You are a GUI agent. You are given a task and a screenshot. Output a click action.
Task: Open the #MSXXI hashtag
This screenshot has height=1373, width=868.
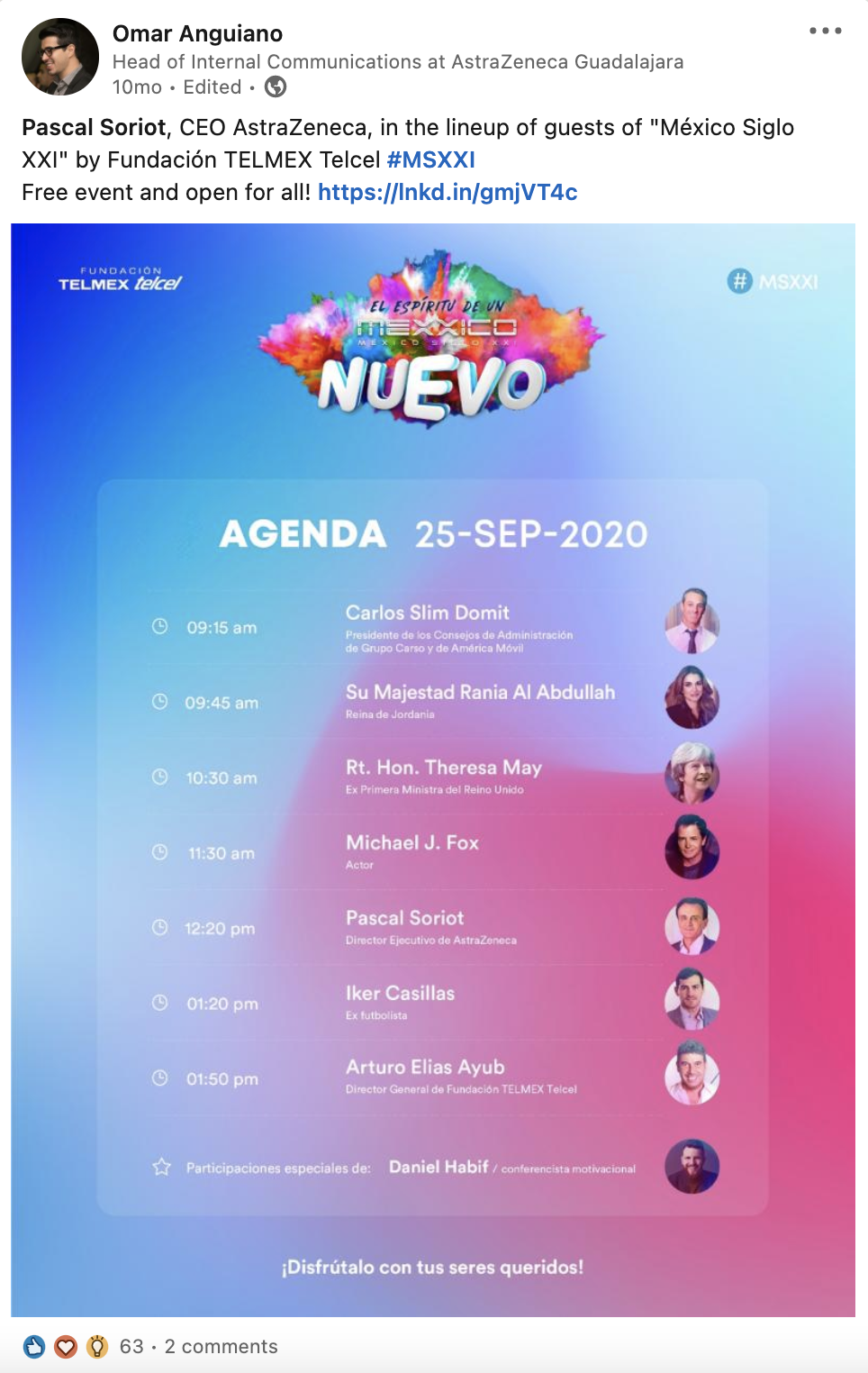pyautogui.click(x=430, y=159)
